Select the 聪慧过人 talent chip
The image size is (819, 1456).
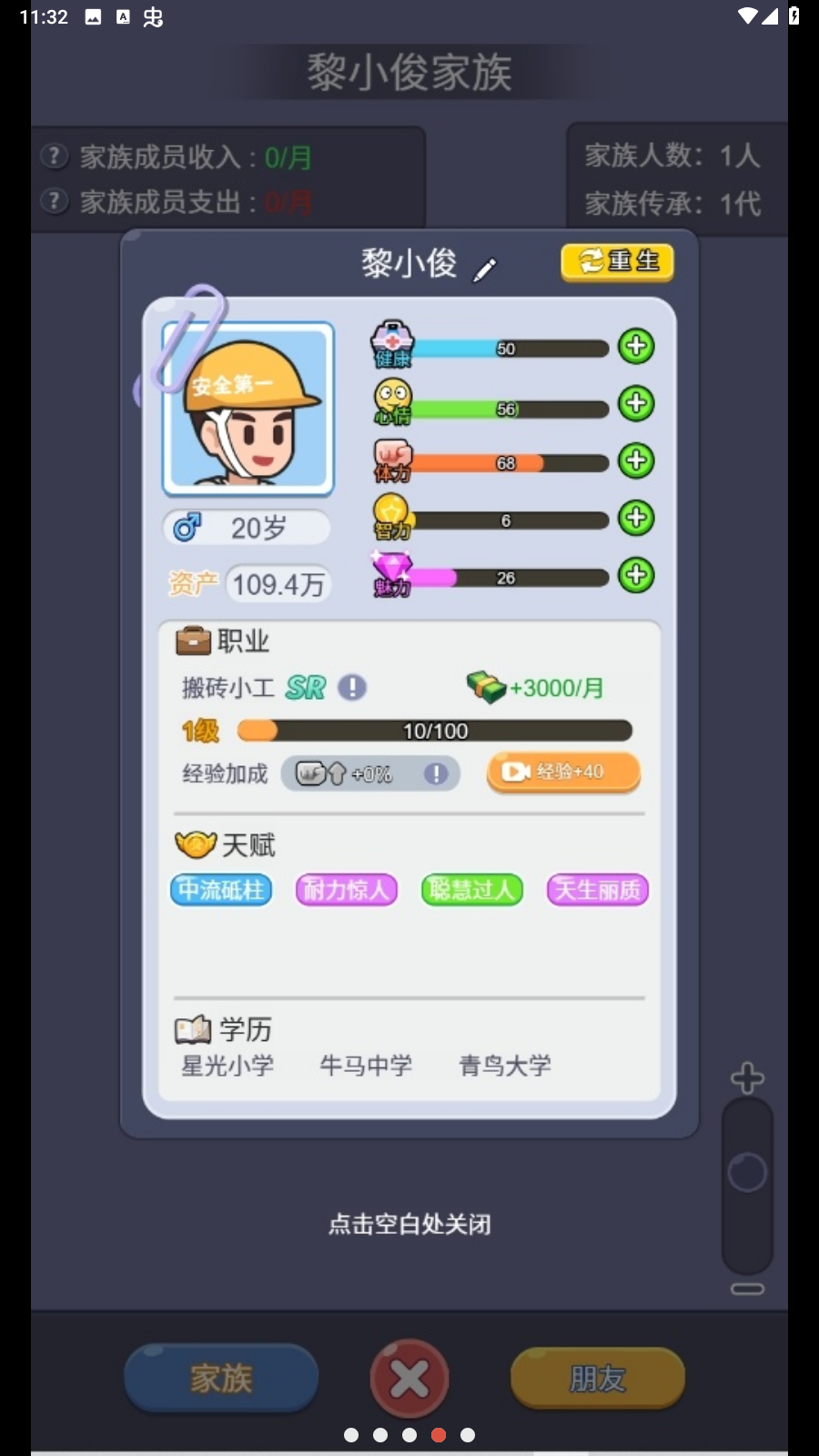click(471, 890)
